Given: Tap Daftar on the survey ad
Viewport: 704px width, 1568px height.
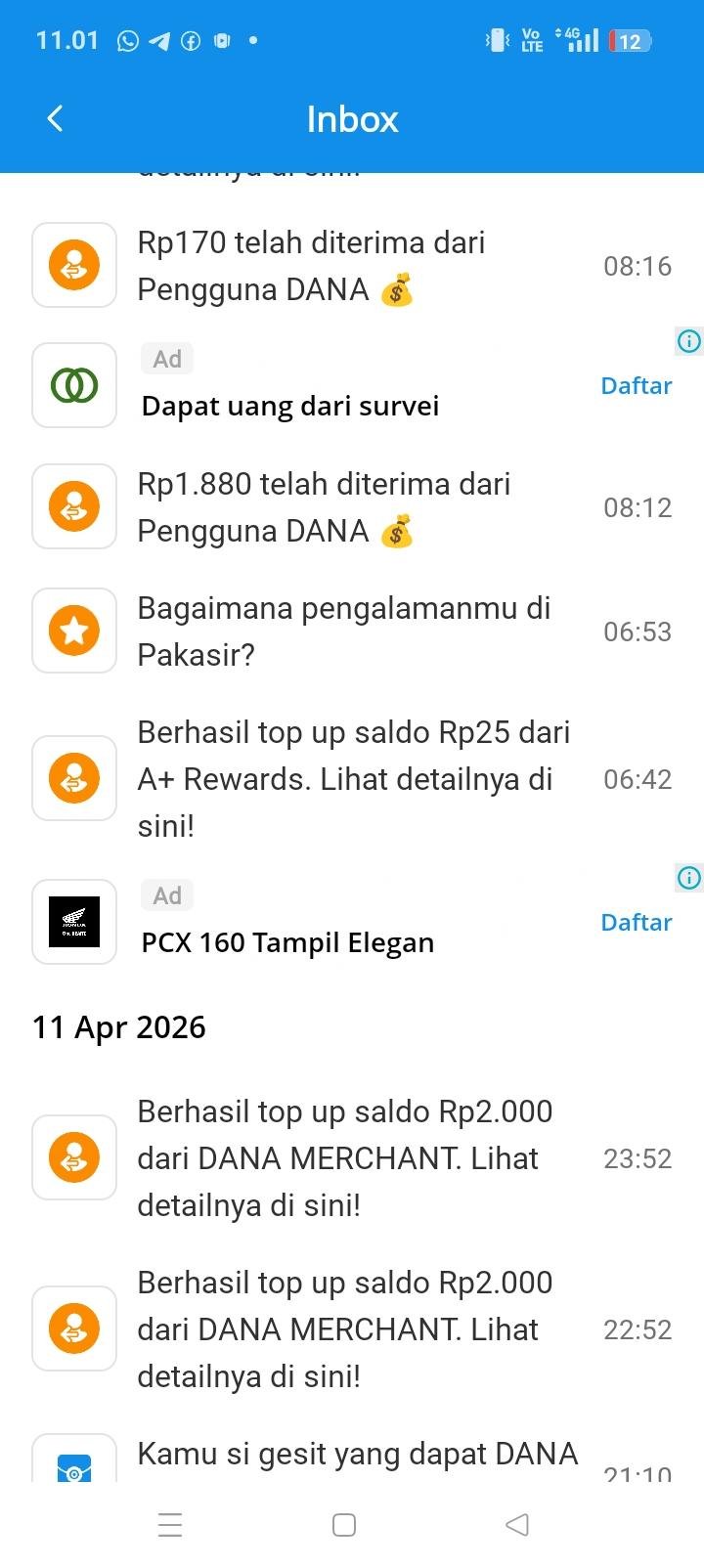Looking at the screenshot, I should point(636,386).
